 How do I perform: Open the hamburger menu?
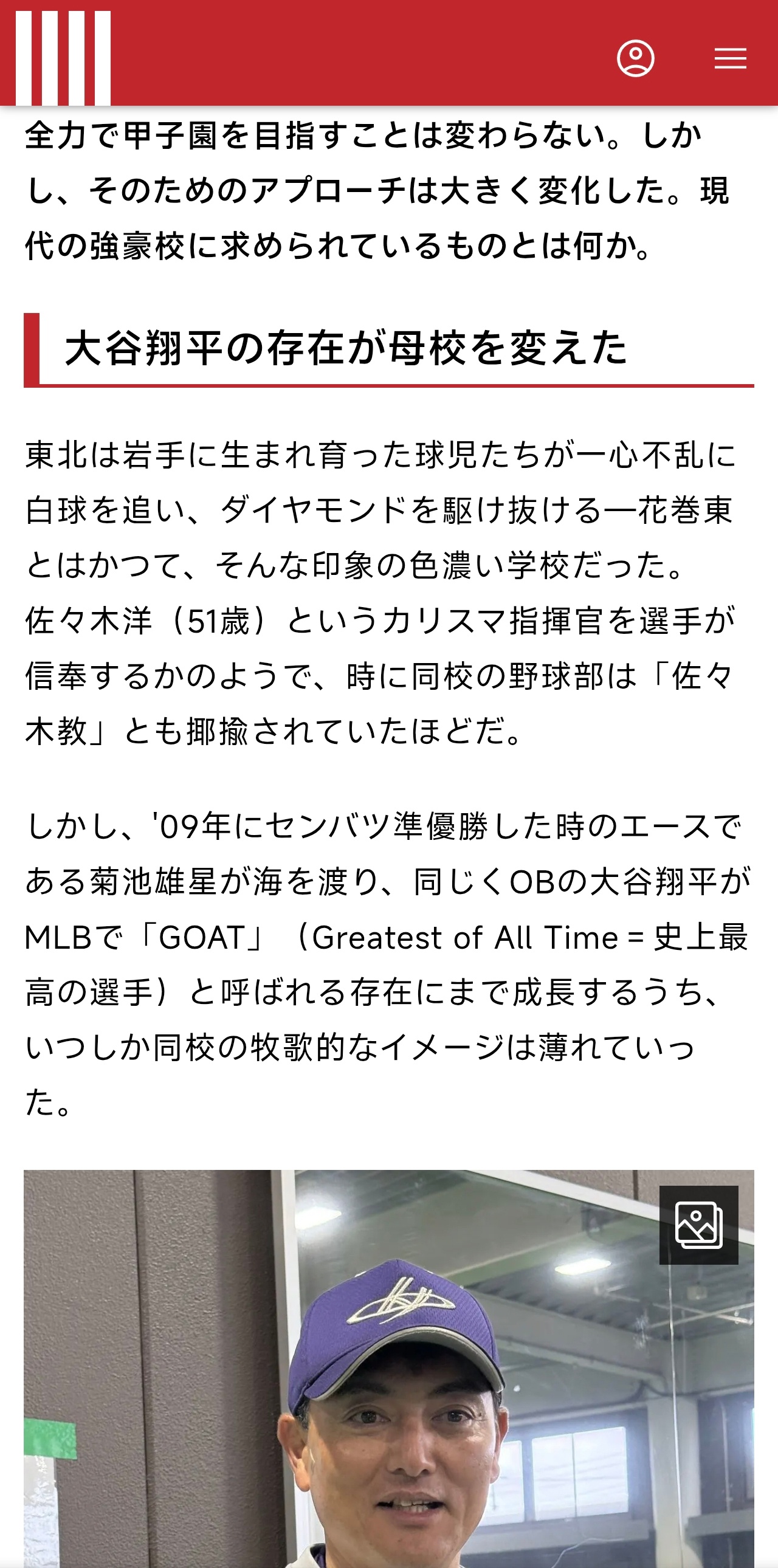(730, 58)
